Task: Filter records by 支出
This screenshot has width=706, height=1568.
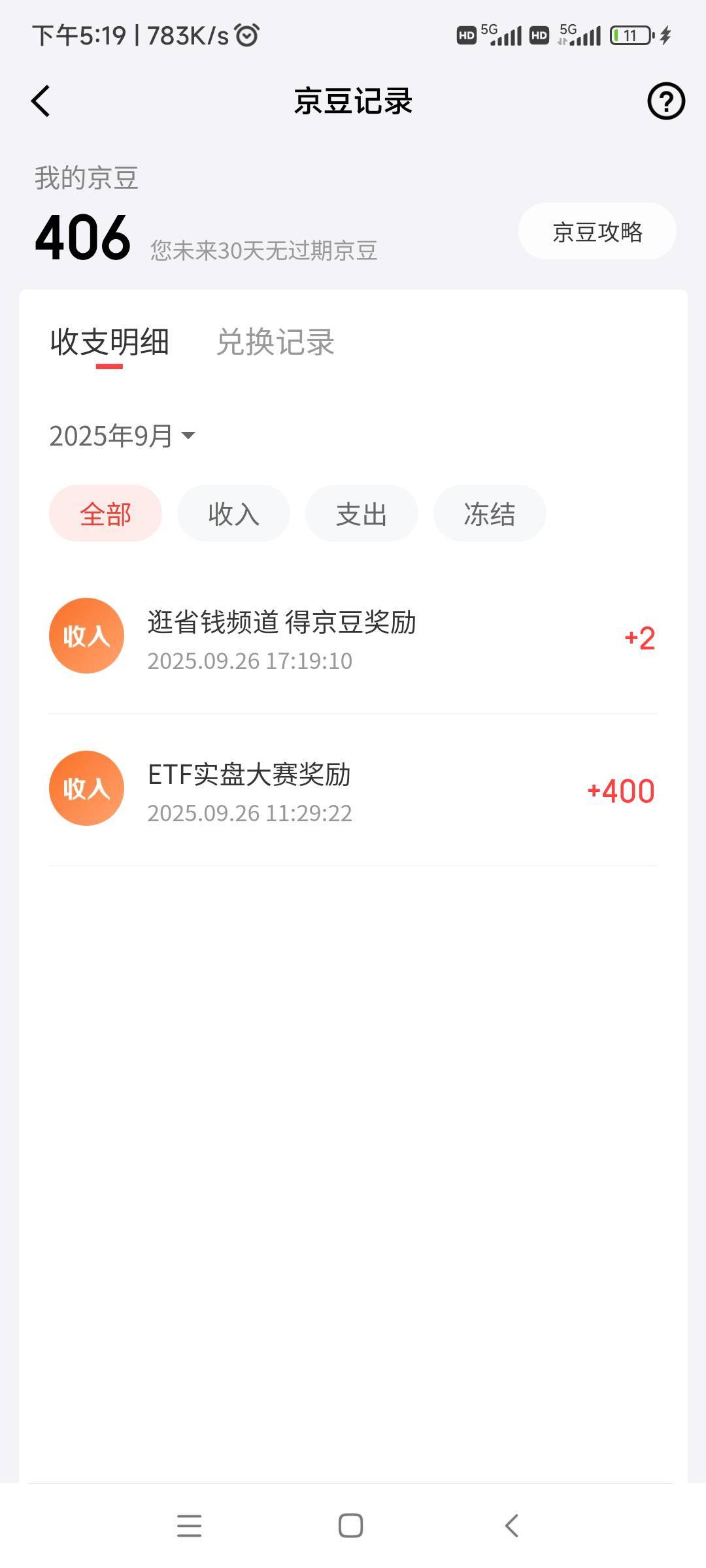Action: [x=361, y=514]
